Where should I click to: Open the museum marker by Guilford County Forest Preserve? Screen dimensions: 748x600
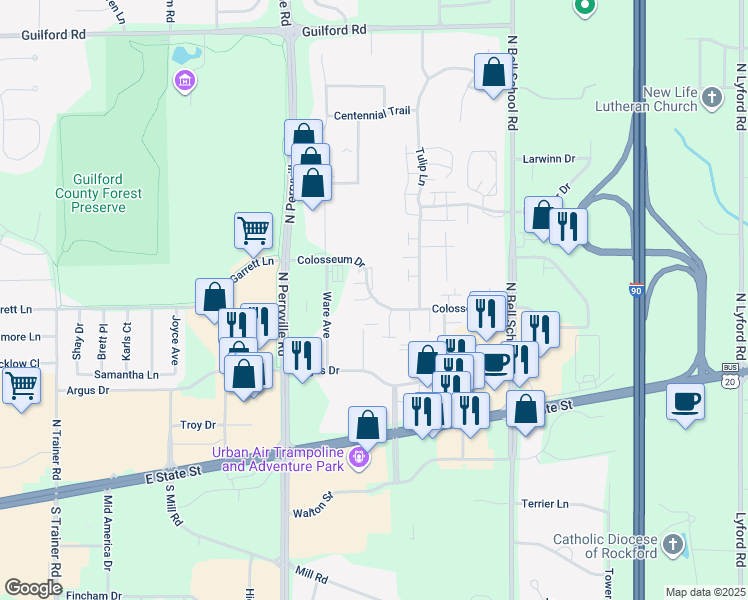(184, 81)
